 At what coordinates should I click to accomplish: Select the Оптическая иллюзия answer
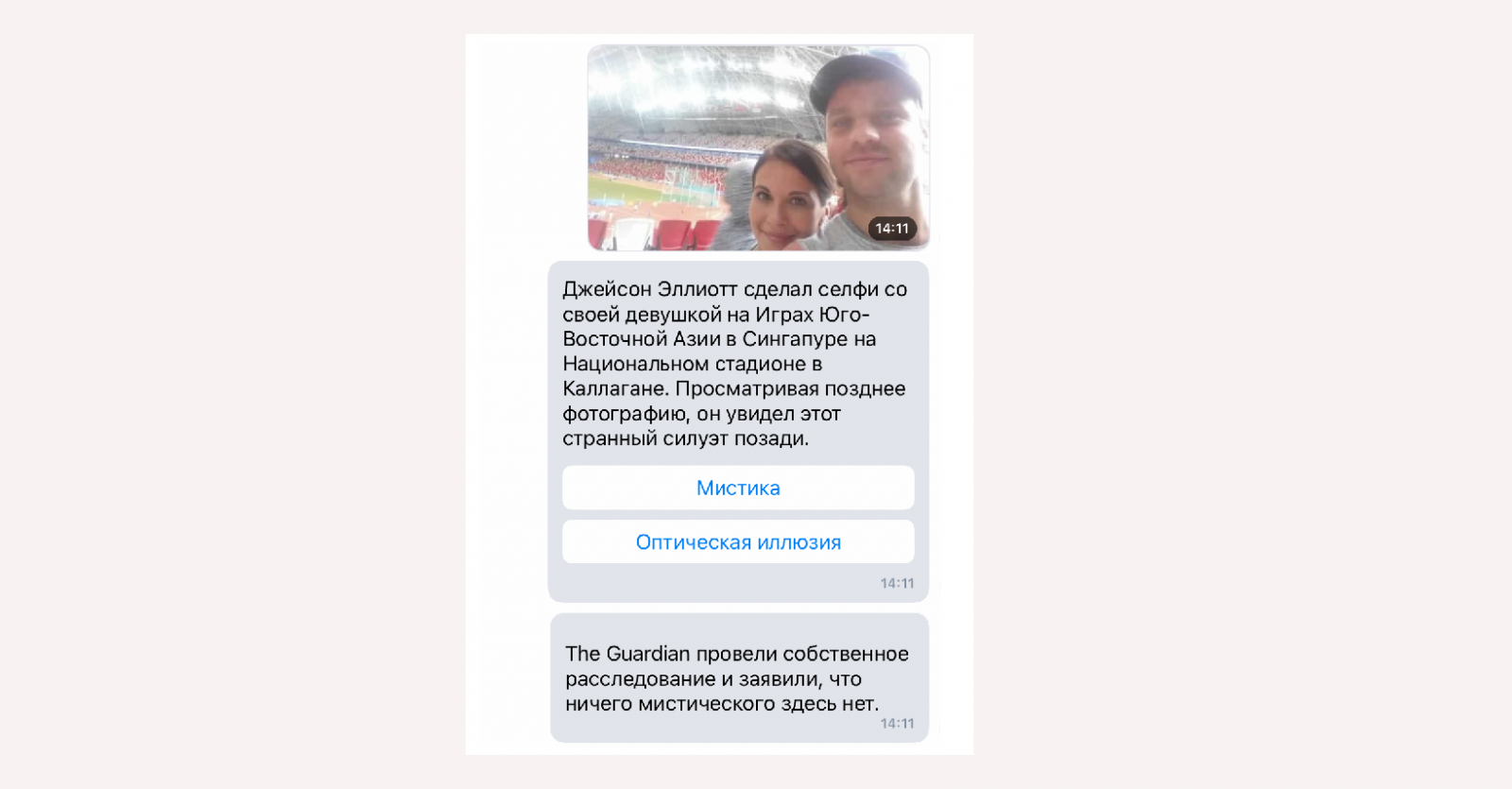click(x=738, y=542)
